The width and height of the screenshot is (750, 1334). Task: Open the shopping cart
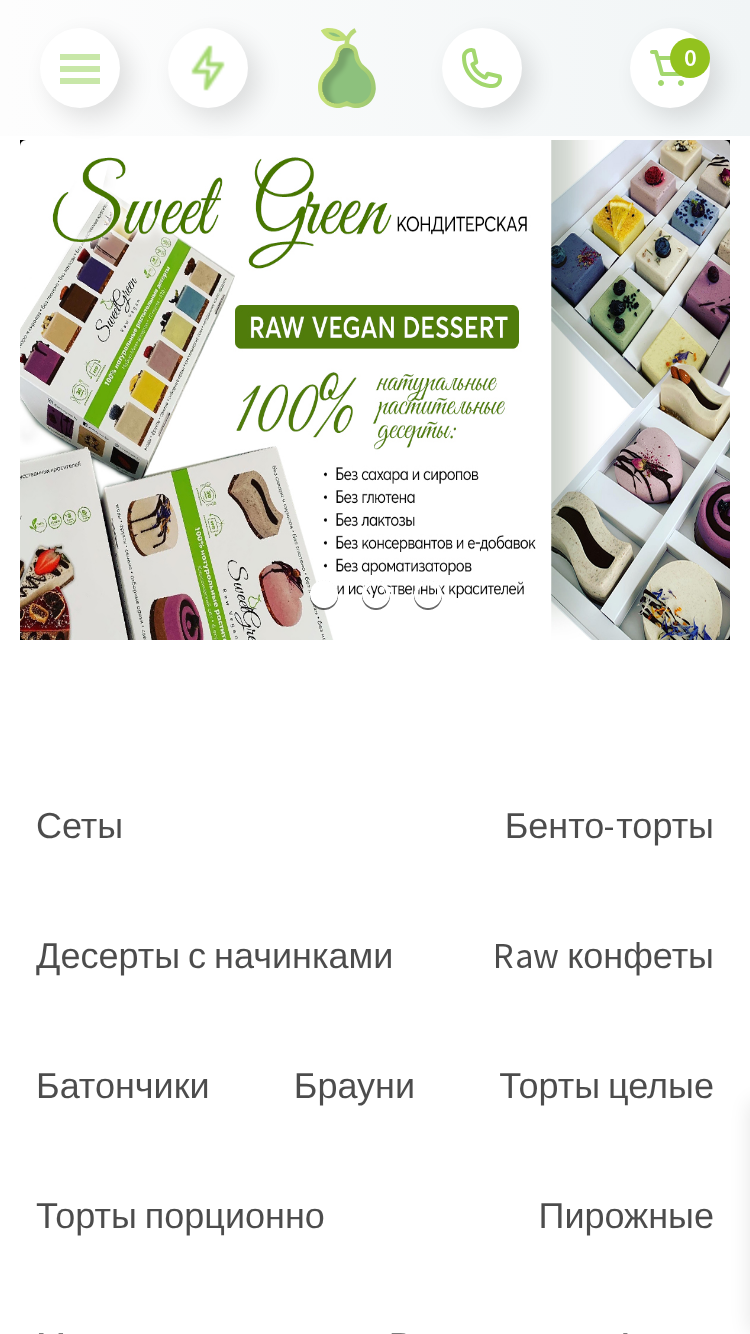coord(670,68)
